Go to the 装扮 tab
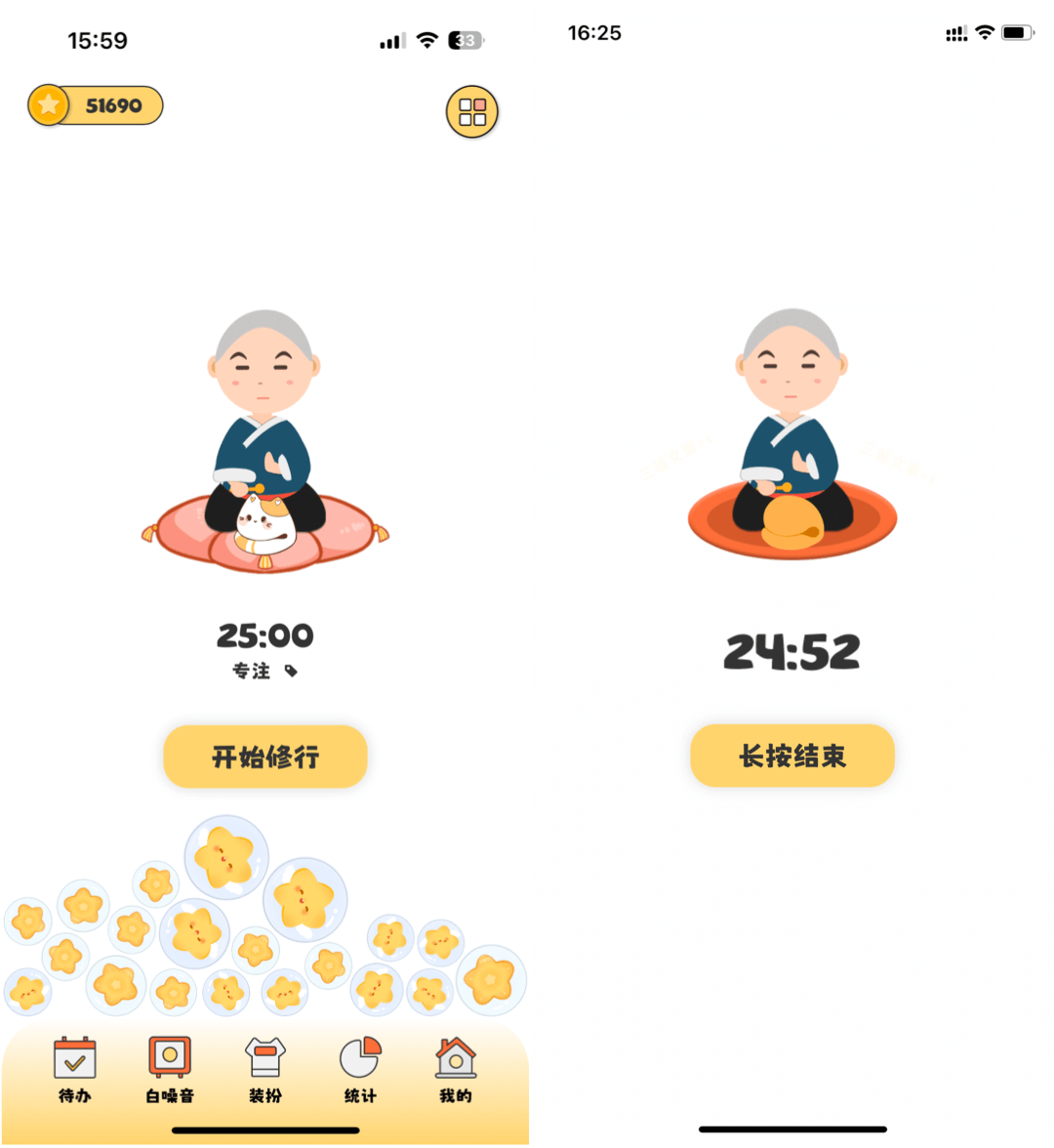 264,1070
